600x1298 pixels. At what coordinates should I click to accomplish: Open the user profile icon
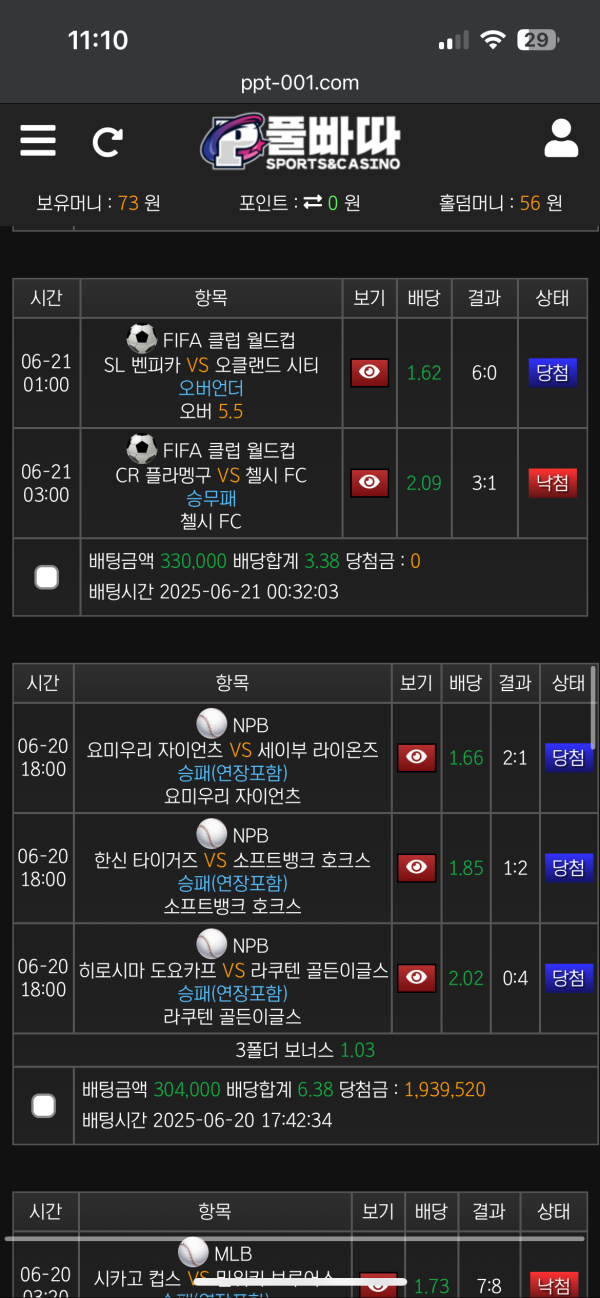(561, 140)
